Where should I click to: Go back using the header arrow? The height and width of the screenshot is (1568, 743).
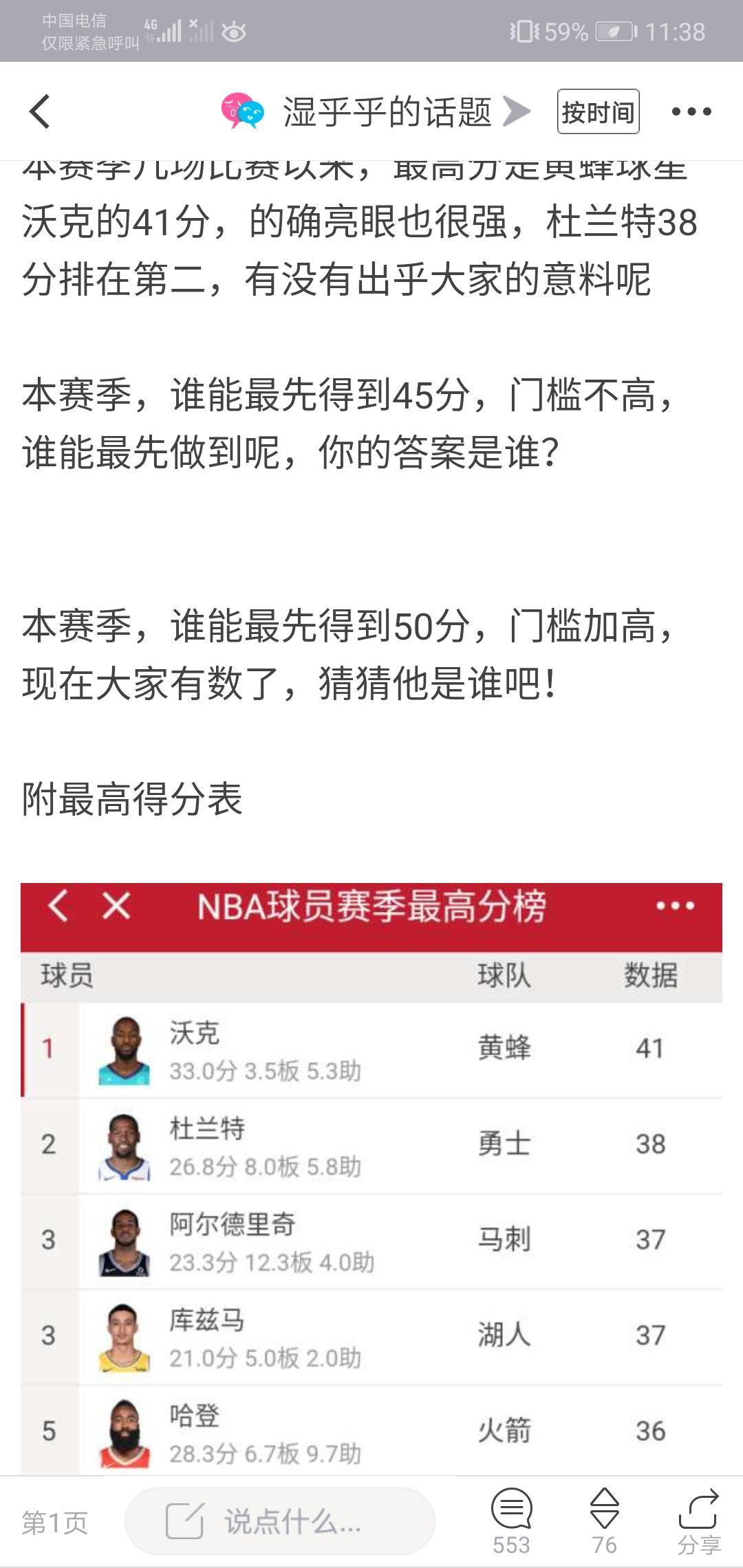point(40,111)
